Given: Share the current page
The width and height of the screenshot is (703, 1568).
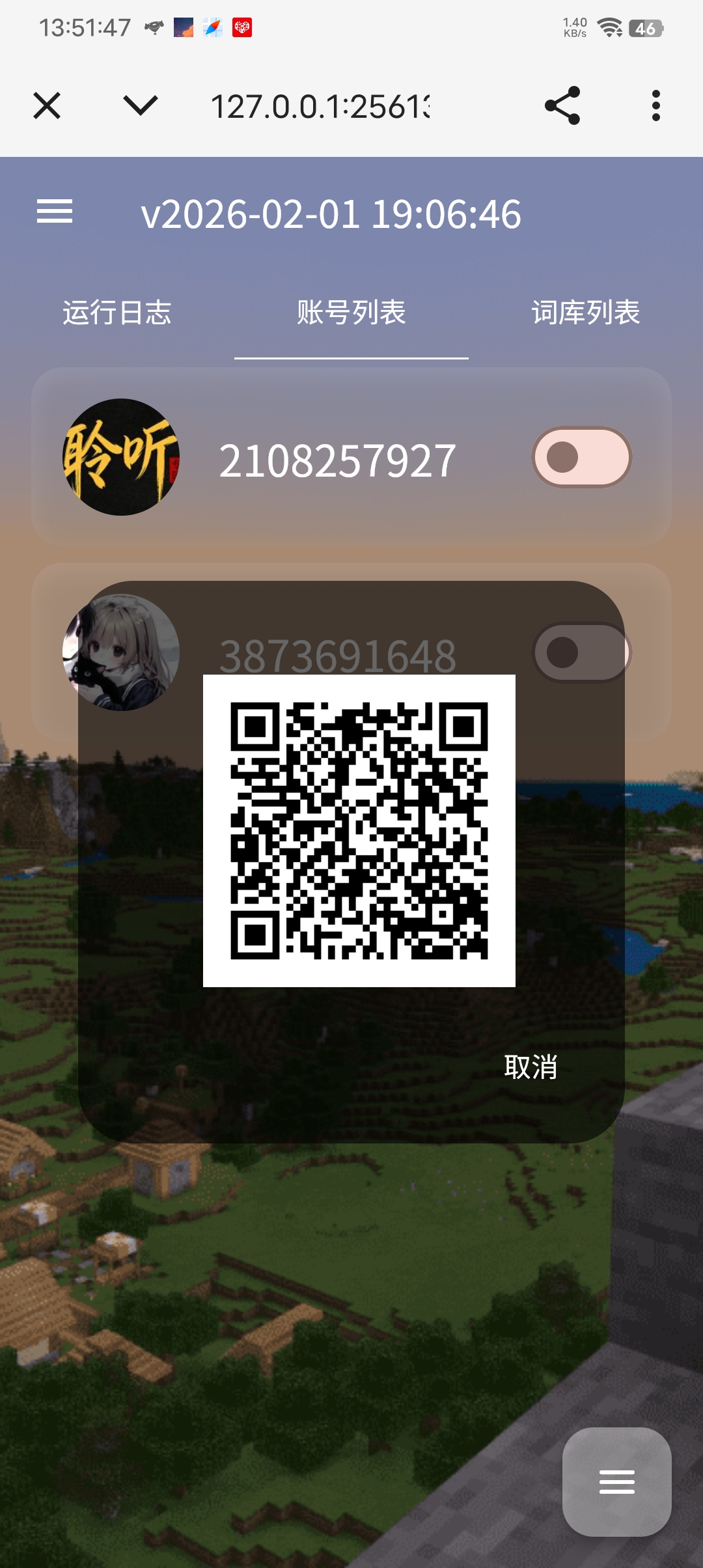Looking at the screenshot, I should (562, 105).
